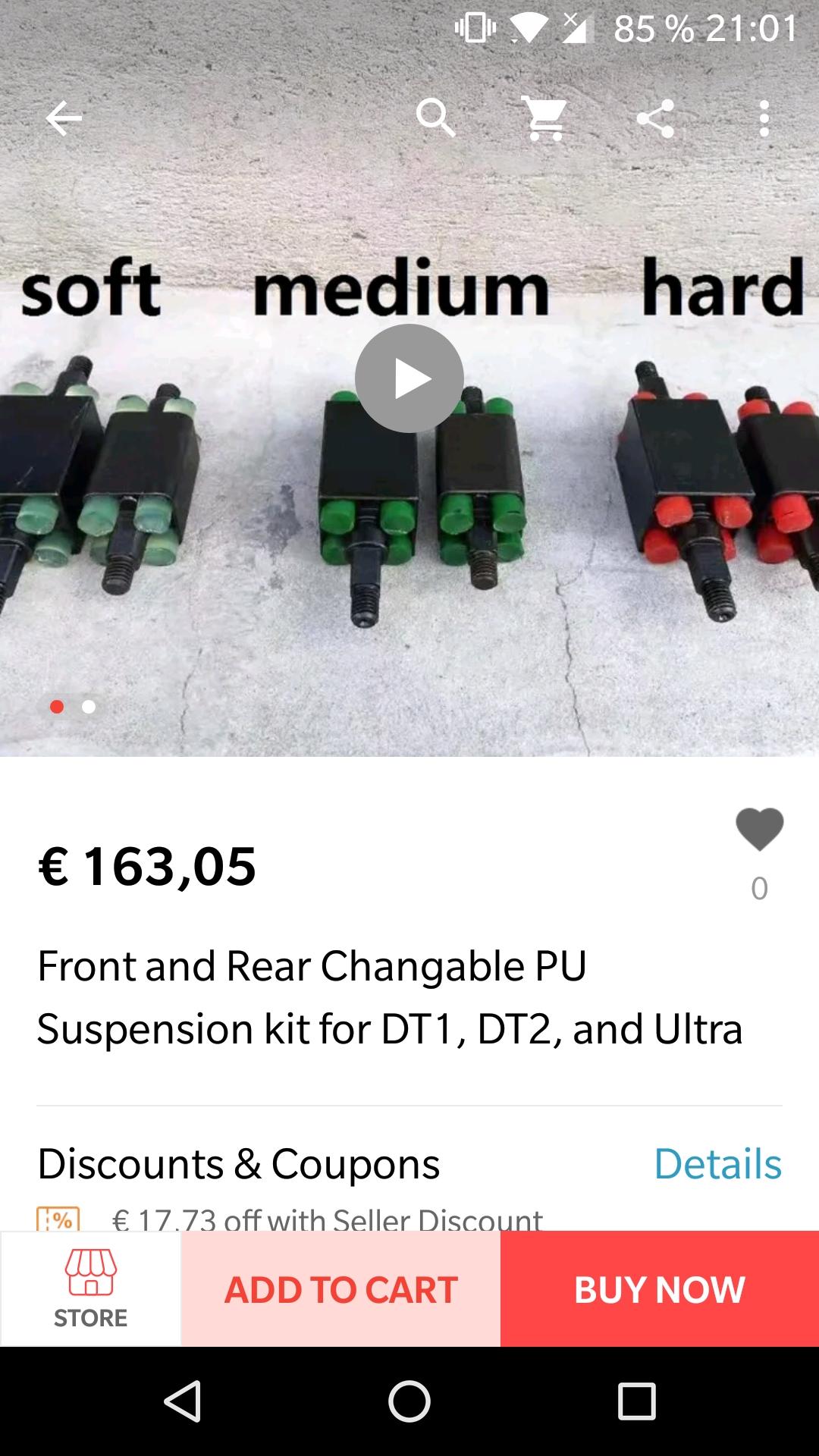
Task: Visit the seller's STORE
Action: tap(91, 1289)
